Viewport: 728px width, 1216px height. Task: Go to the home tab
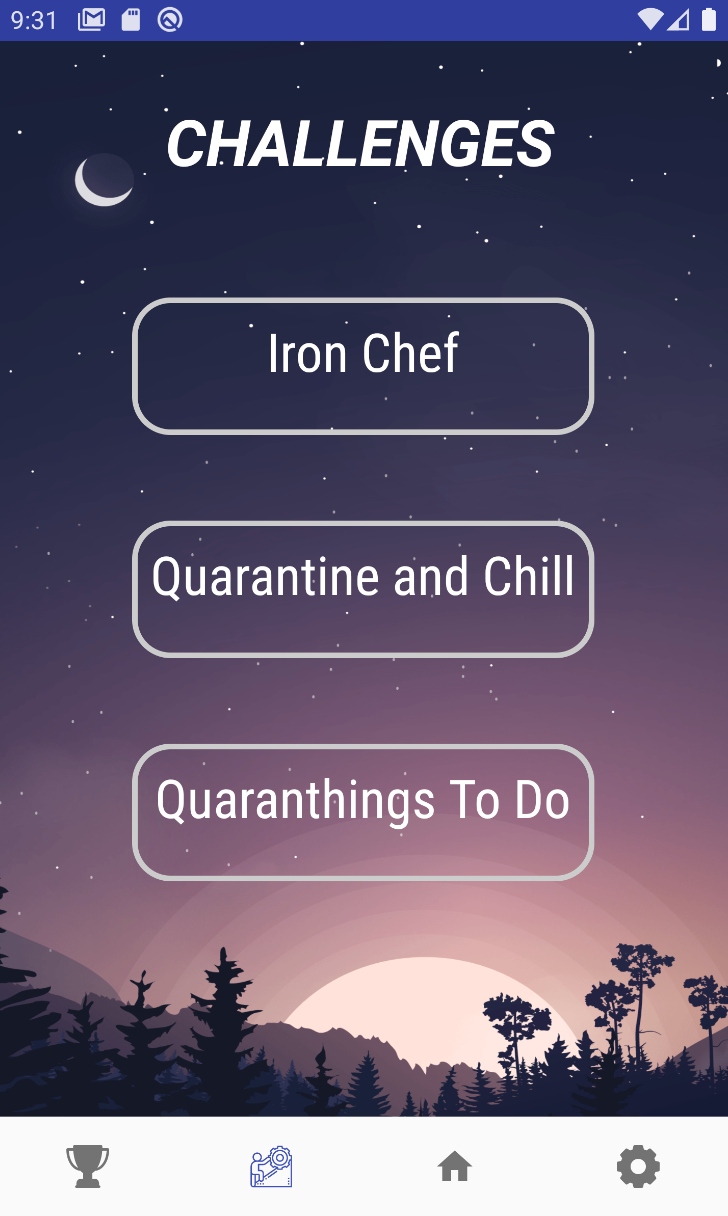click(455, 1166)
